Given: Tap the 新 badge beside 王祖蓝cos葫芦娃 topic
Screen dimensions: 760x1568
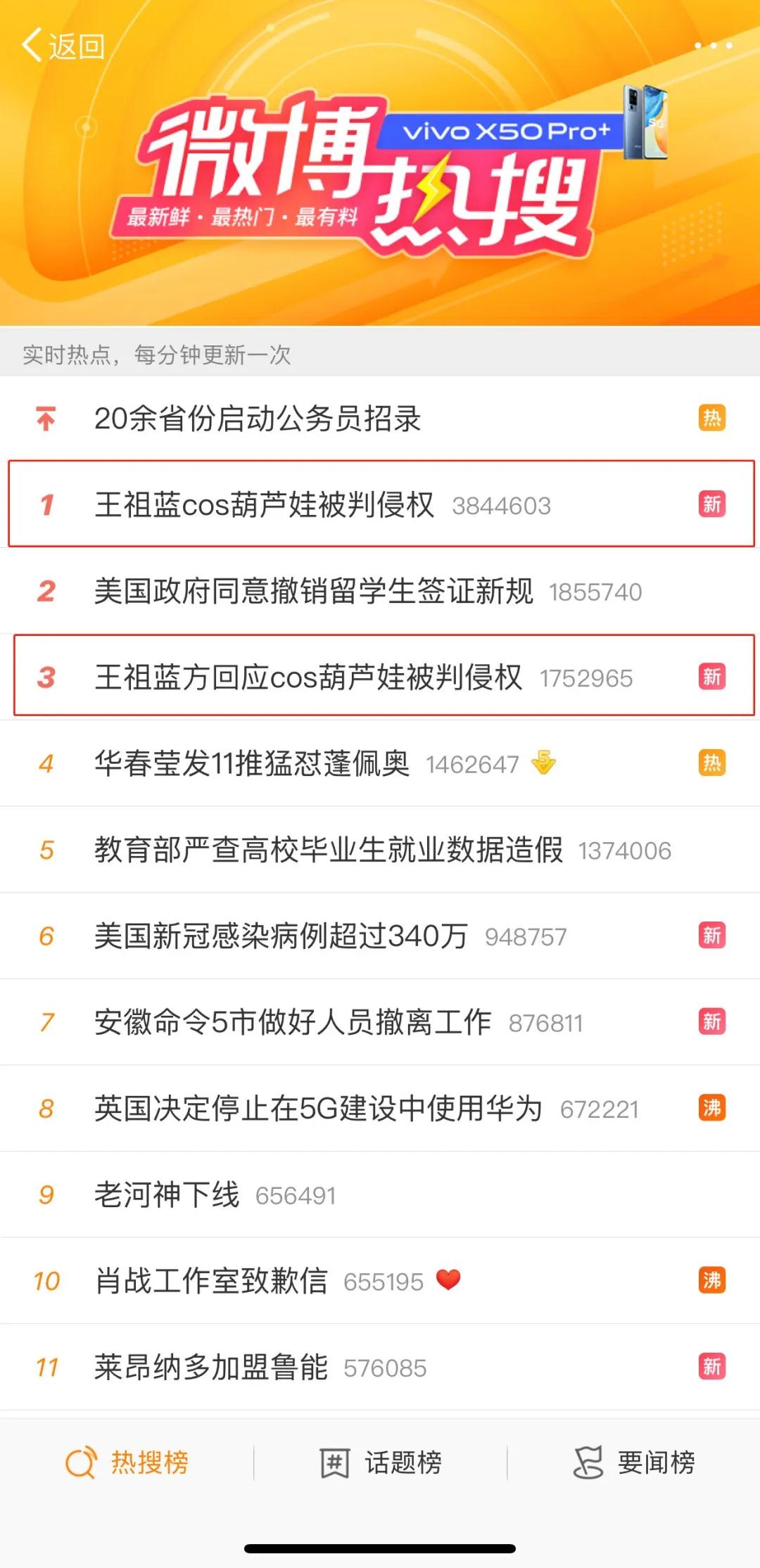Looking at the screenshot, I should (712, 504).
